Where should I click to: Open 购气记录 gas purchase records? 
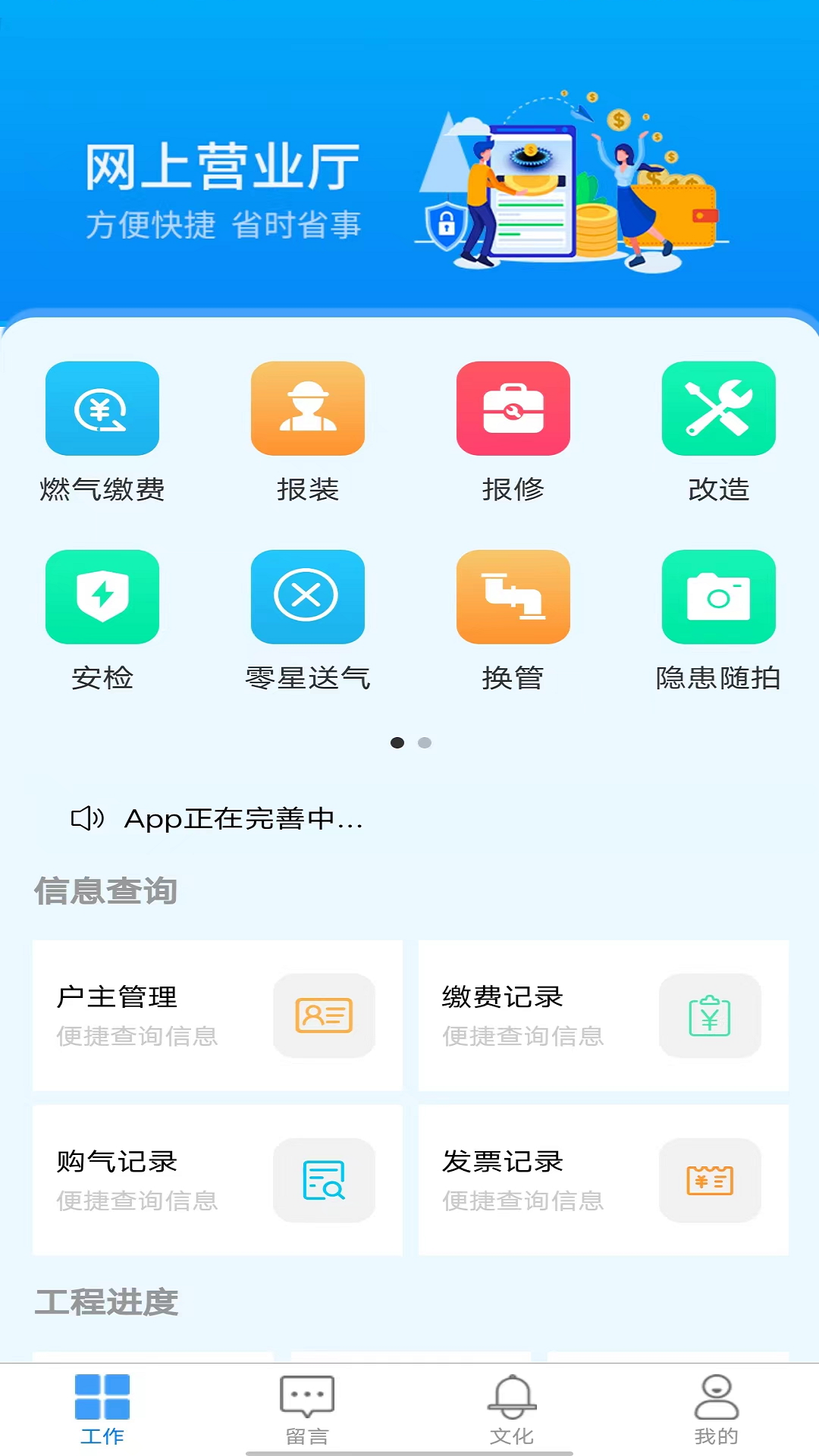coord(218,1180)
